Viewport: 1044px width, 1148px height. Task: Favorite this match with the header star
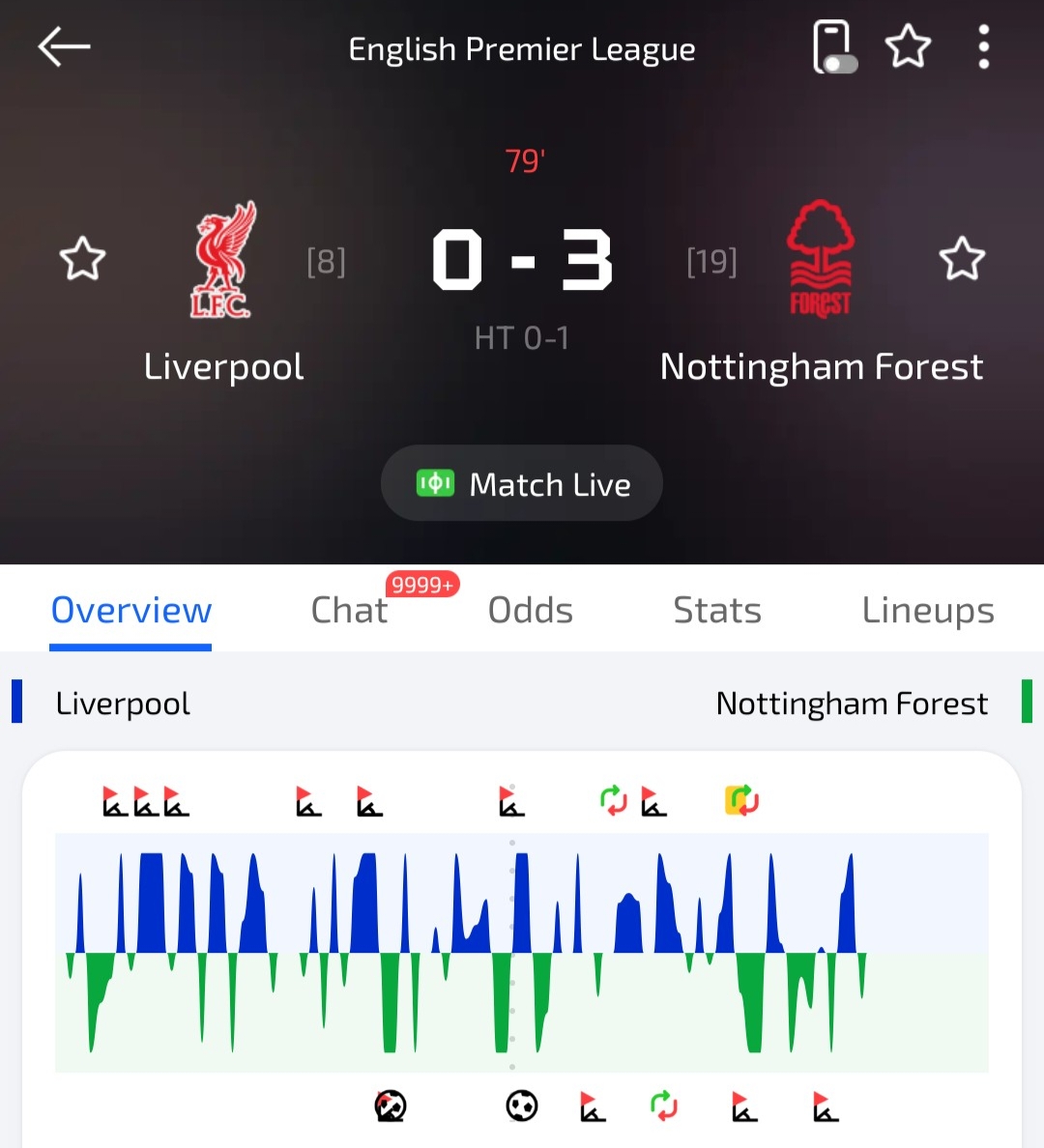908,46
